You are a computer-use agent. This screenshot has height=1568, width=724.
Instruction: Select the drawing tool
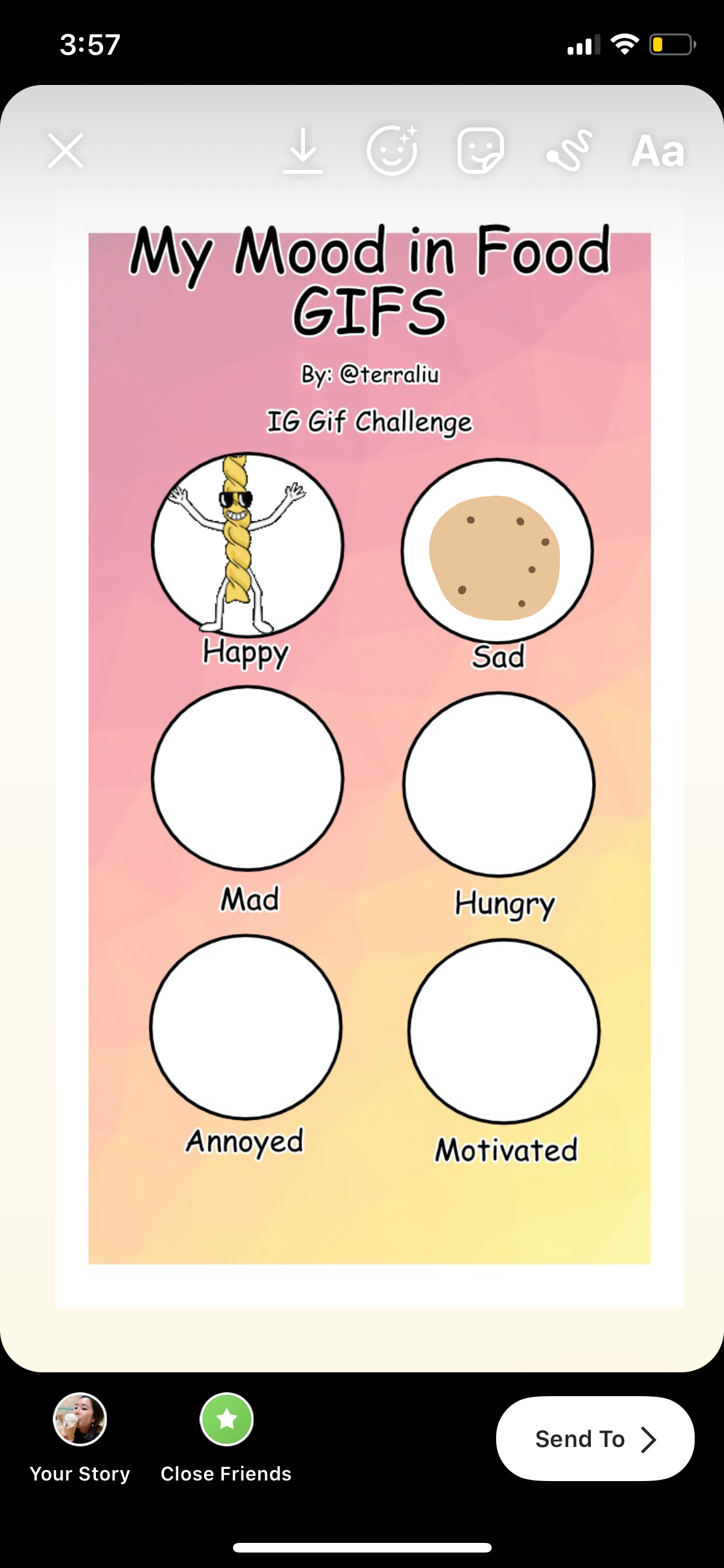pos(569,151)
